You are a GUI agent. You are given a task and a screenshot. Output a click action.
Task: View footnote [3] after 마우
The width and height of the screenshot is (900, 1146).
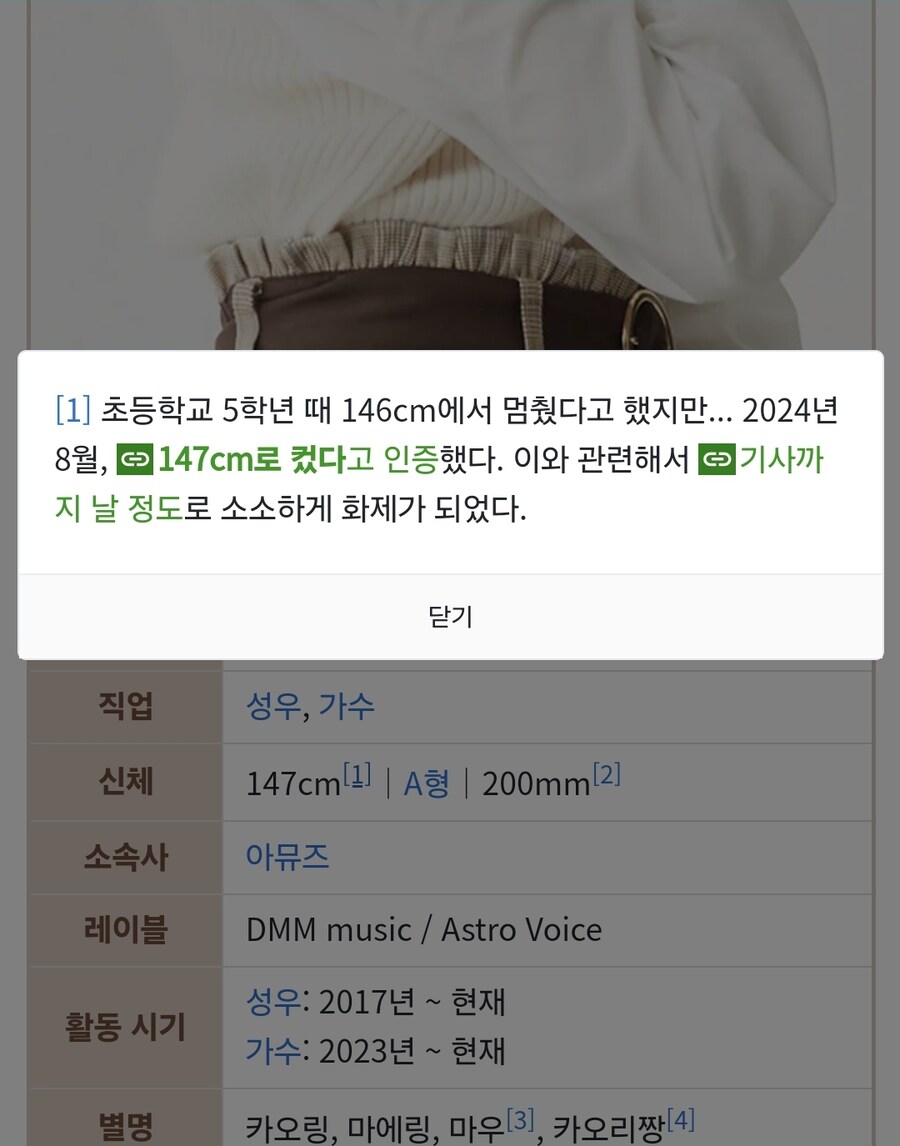click(x=520, y=1121)
